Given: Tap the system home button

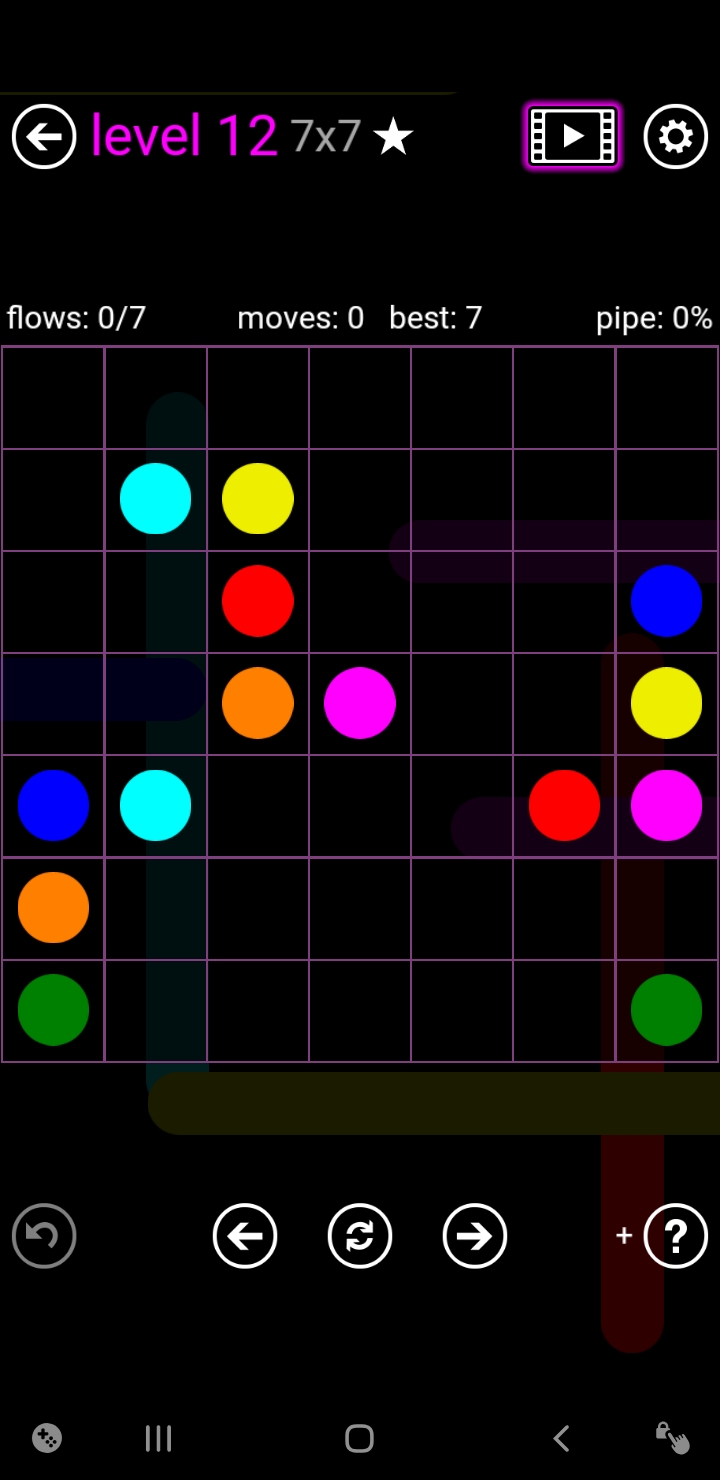Looking at the screenshot, I should pos(359,1438).
